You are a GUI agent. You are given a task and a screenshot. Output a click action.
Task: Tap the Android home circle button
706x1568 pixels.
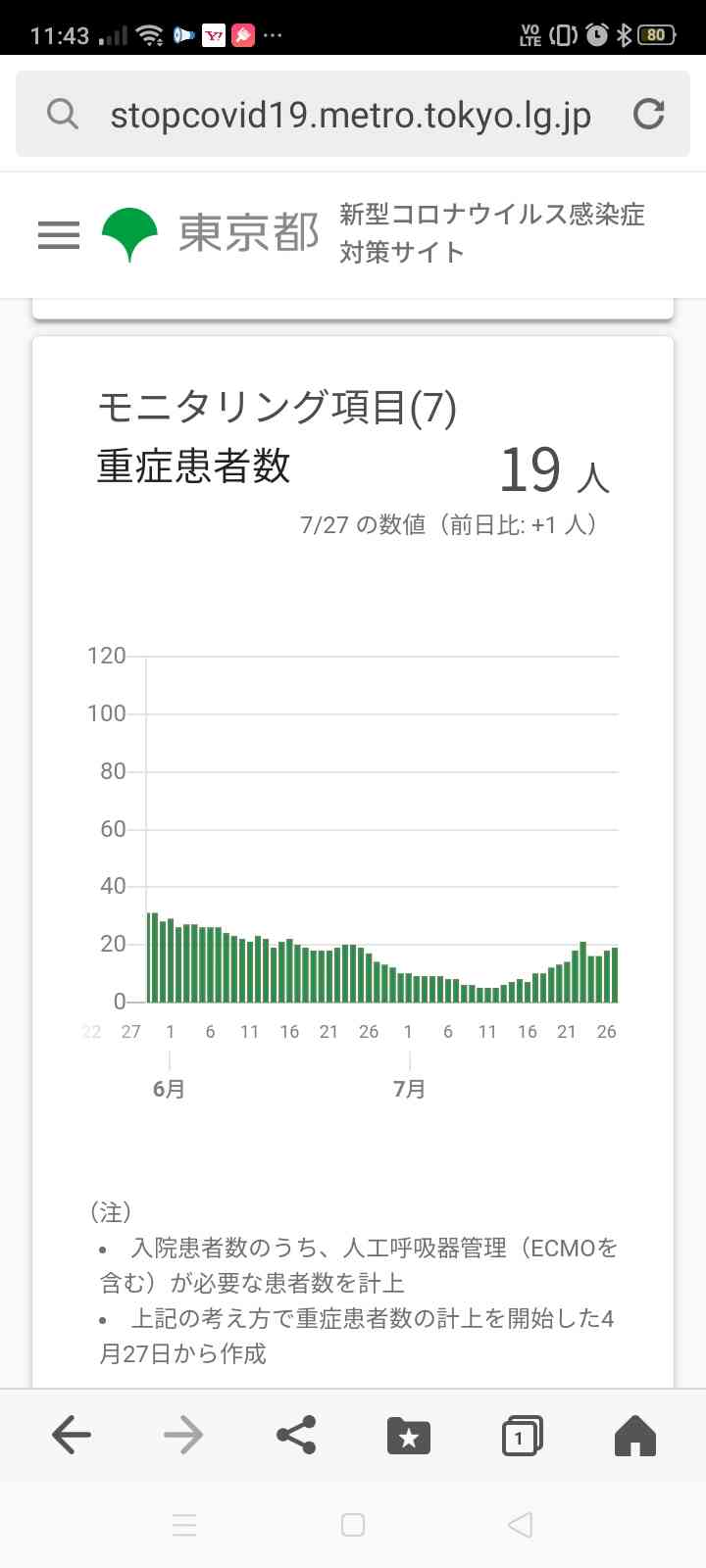click(353, 1525)
